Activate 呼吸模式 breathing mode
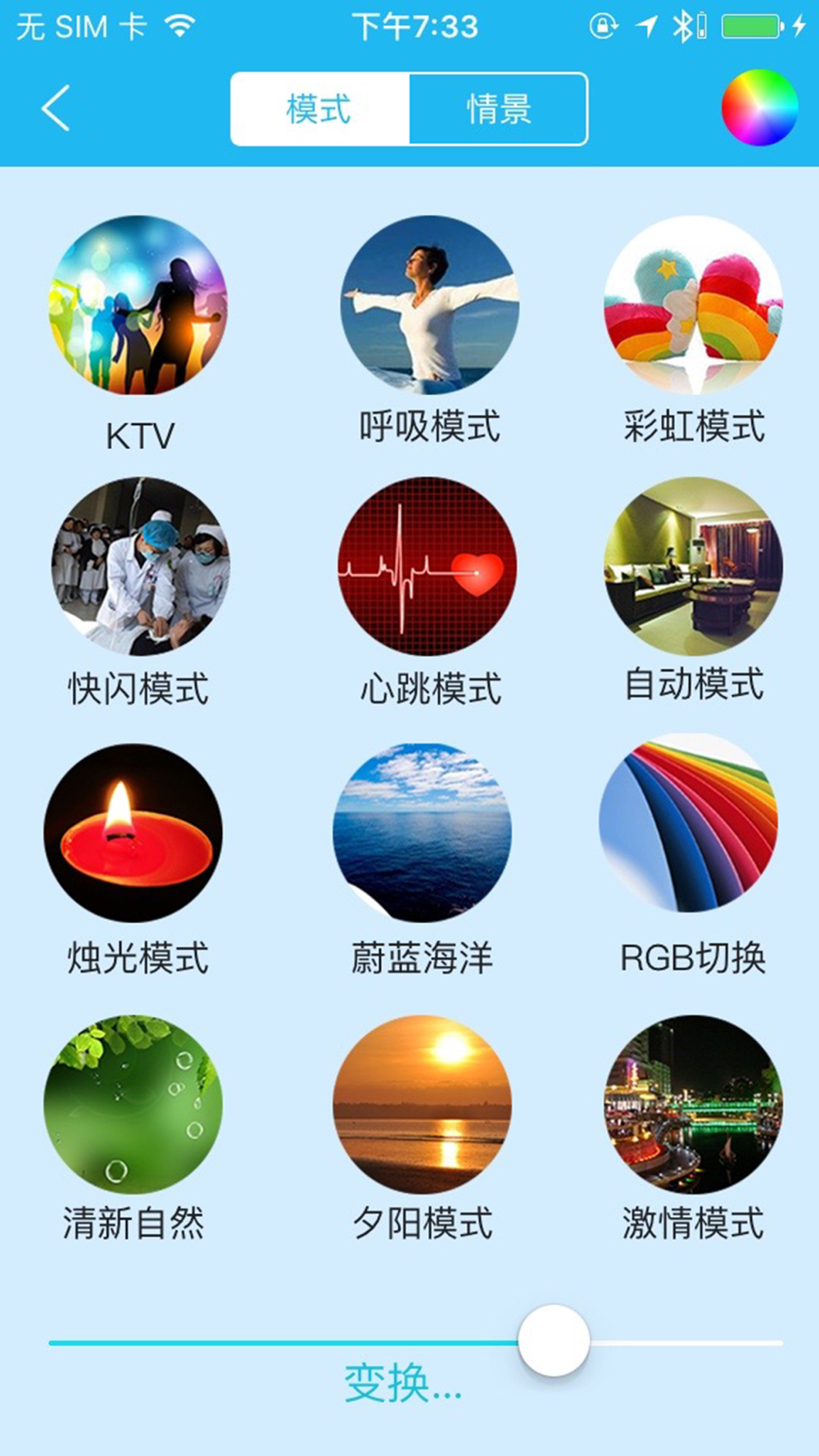The height and width of the screenshot is (1456, 819). 429,305
